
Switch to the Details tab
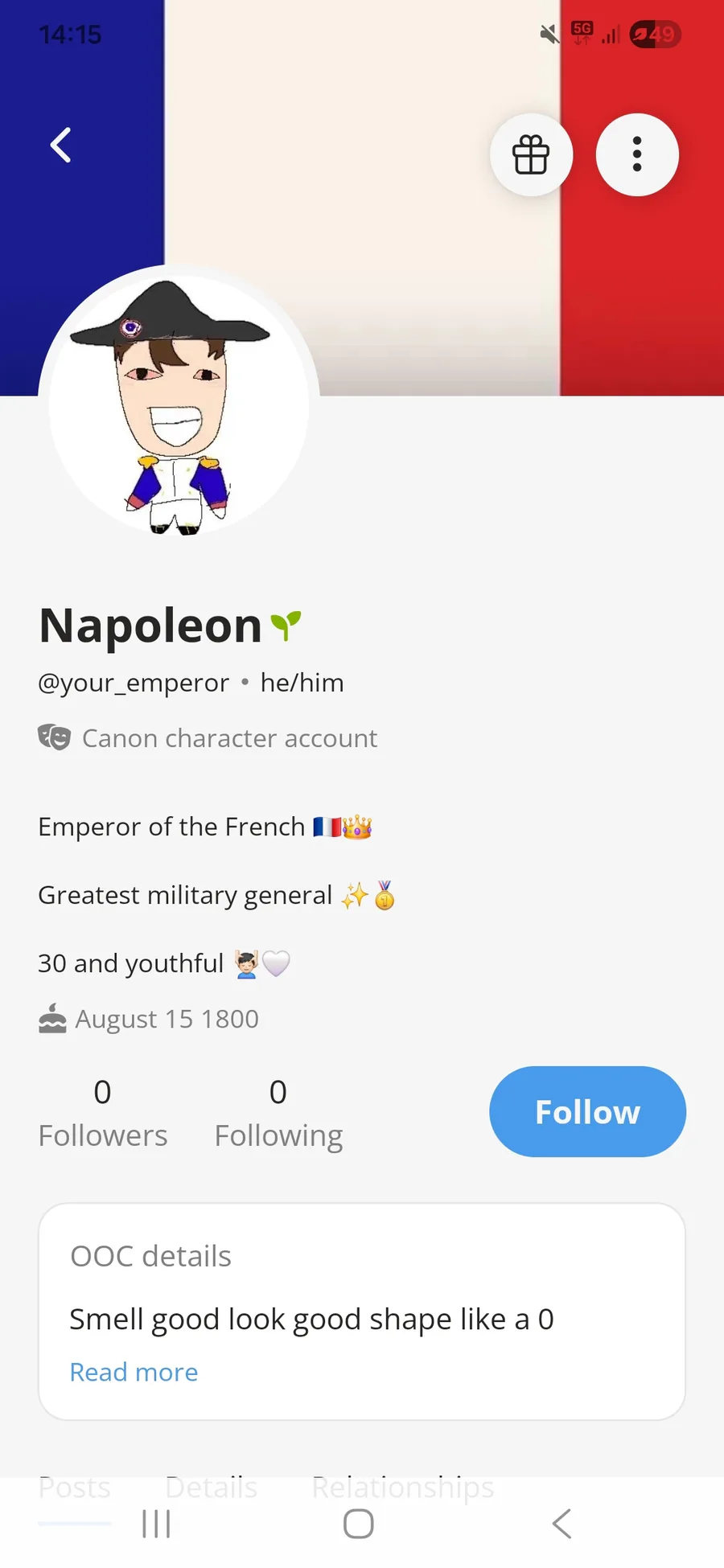(211, 1487)
